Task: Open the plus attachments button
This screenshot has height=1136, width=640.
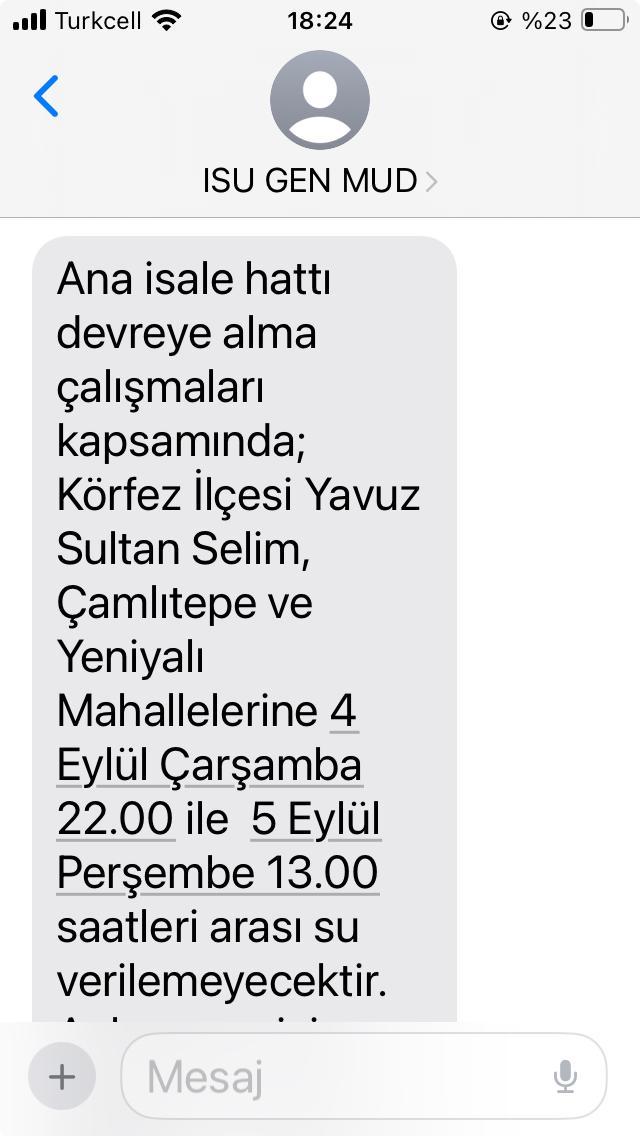Action: coord(62,1076)
